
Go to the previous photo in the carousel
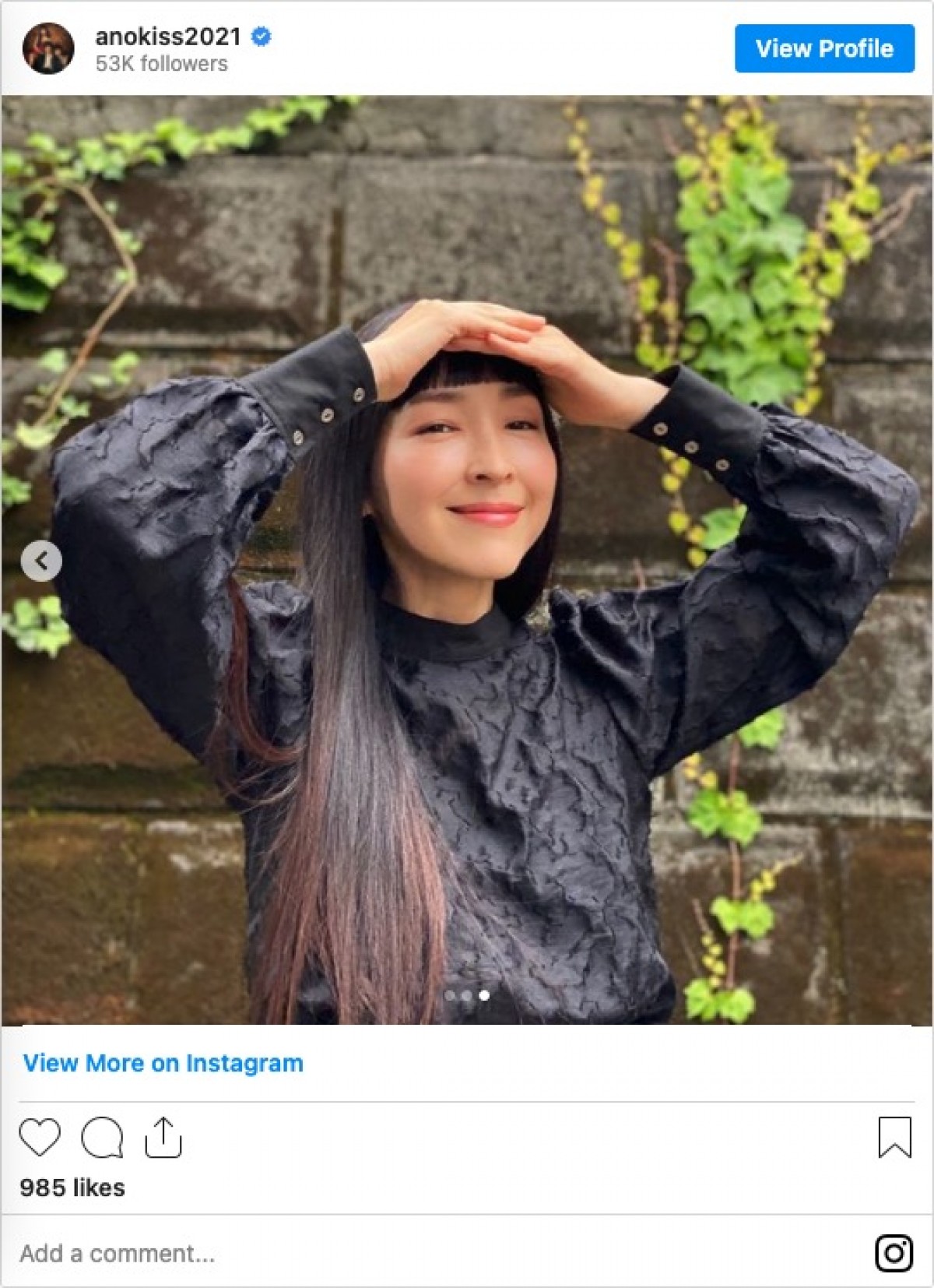tap(41, 561)
